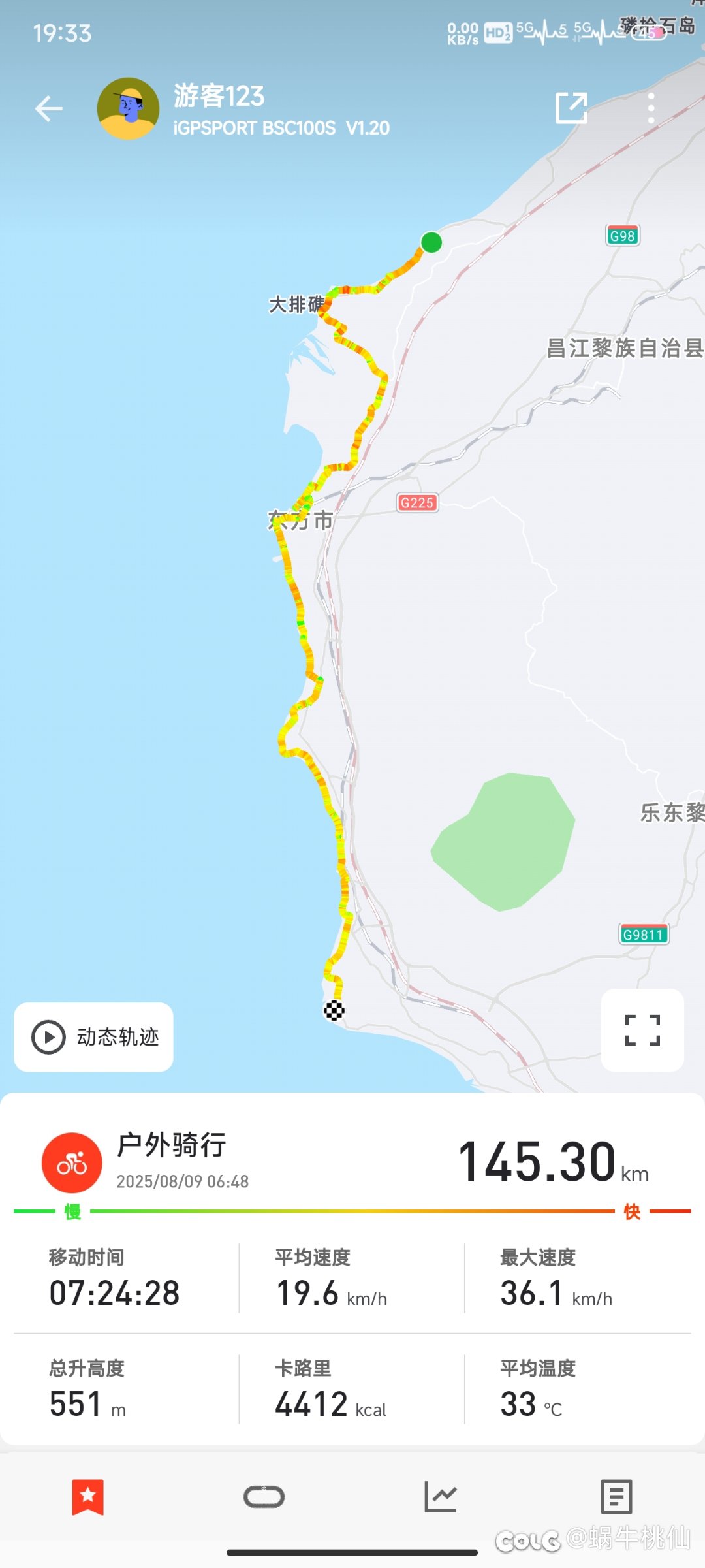Screen dimensions: 705x1568
Task: Open the 游客123 profile avatar
Action: (x=128, y=108)
